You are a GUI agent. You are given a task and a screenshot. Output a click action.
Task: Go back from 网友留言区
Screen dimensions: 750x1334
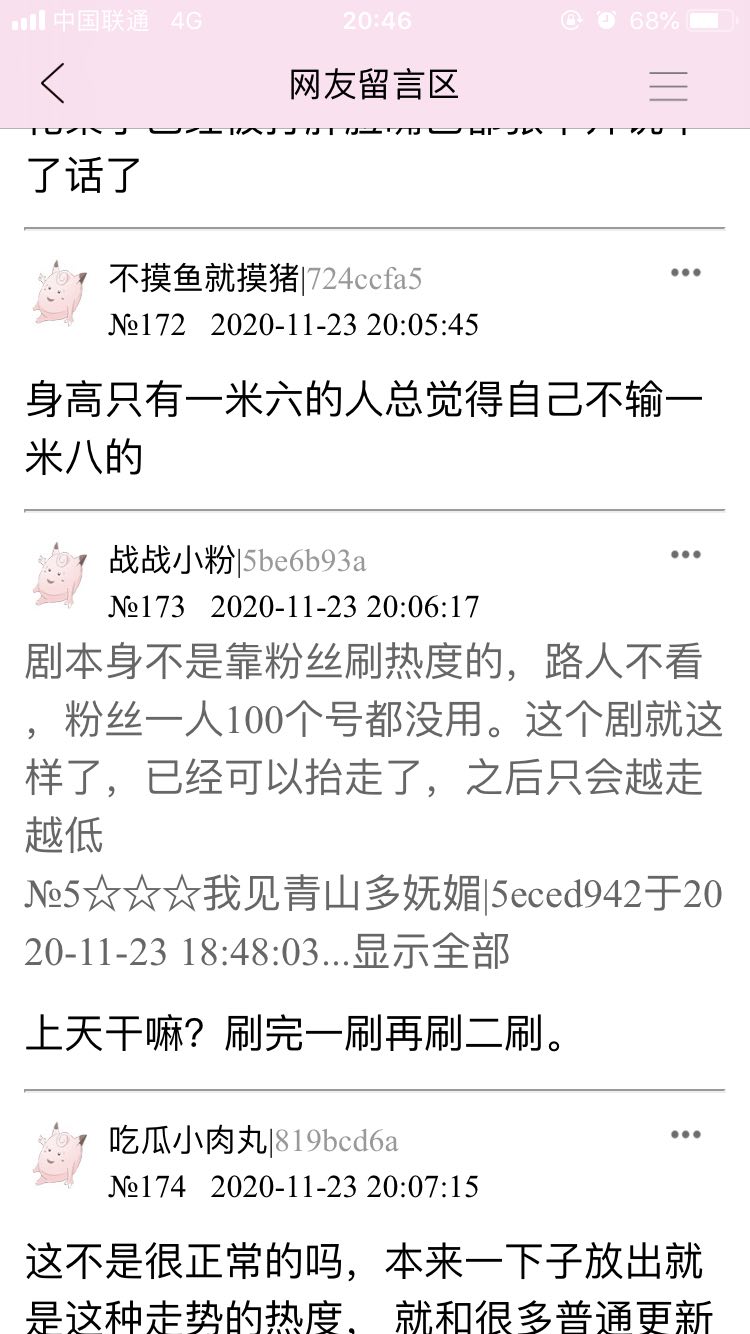[53, 84]
